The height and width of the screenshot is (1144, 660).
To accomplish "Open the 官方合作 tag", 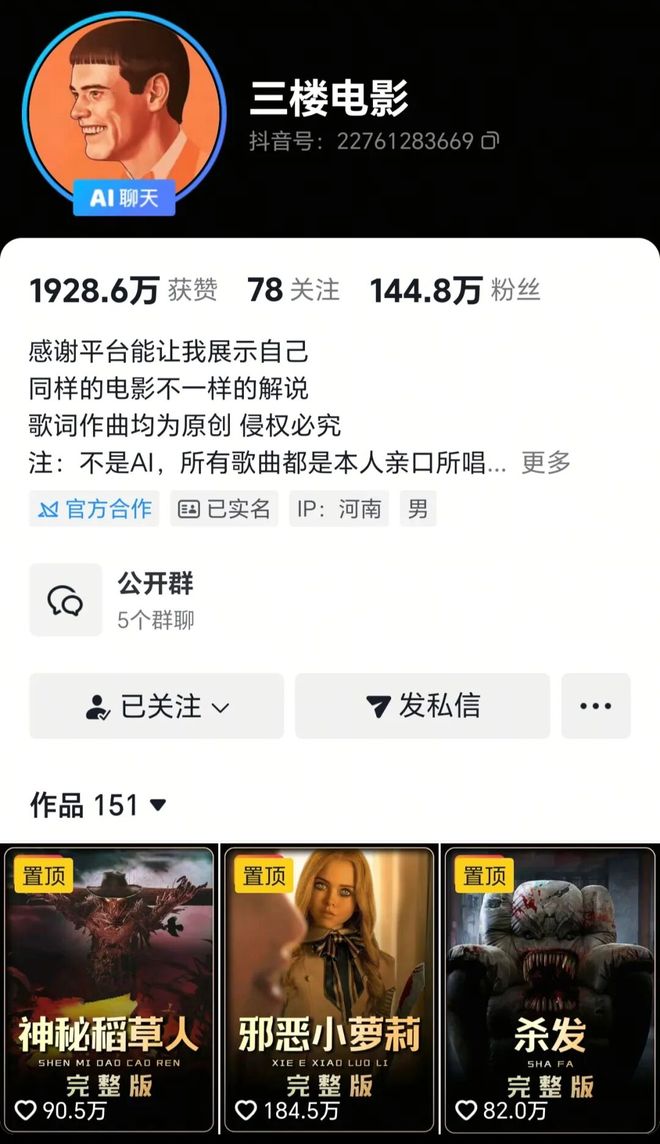I will coord(95,509).
